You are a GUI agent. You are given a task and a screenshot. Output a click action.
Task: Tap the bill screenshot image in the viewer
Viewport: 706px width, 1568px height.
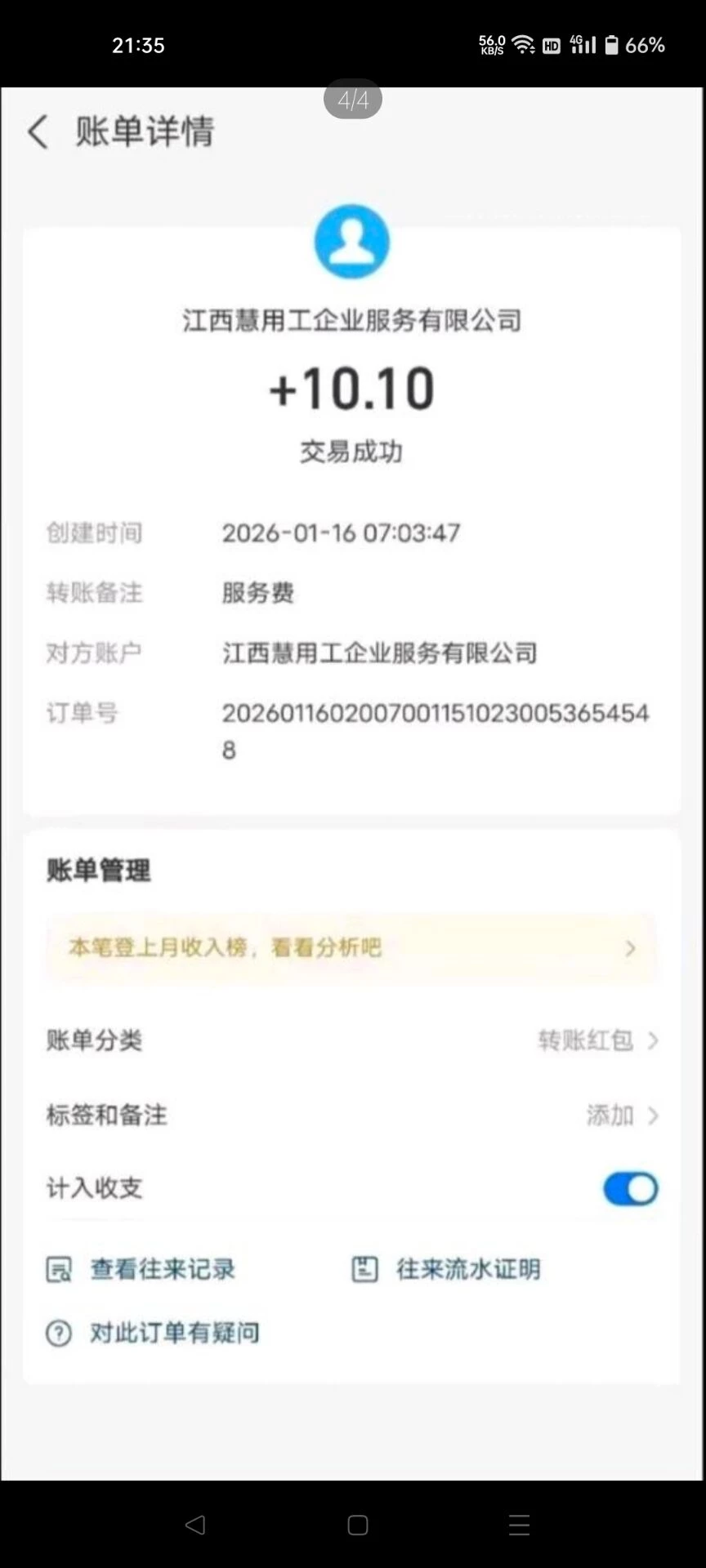click(x=353, y=784)
